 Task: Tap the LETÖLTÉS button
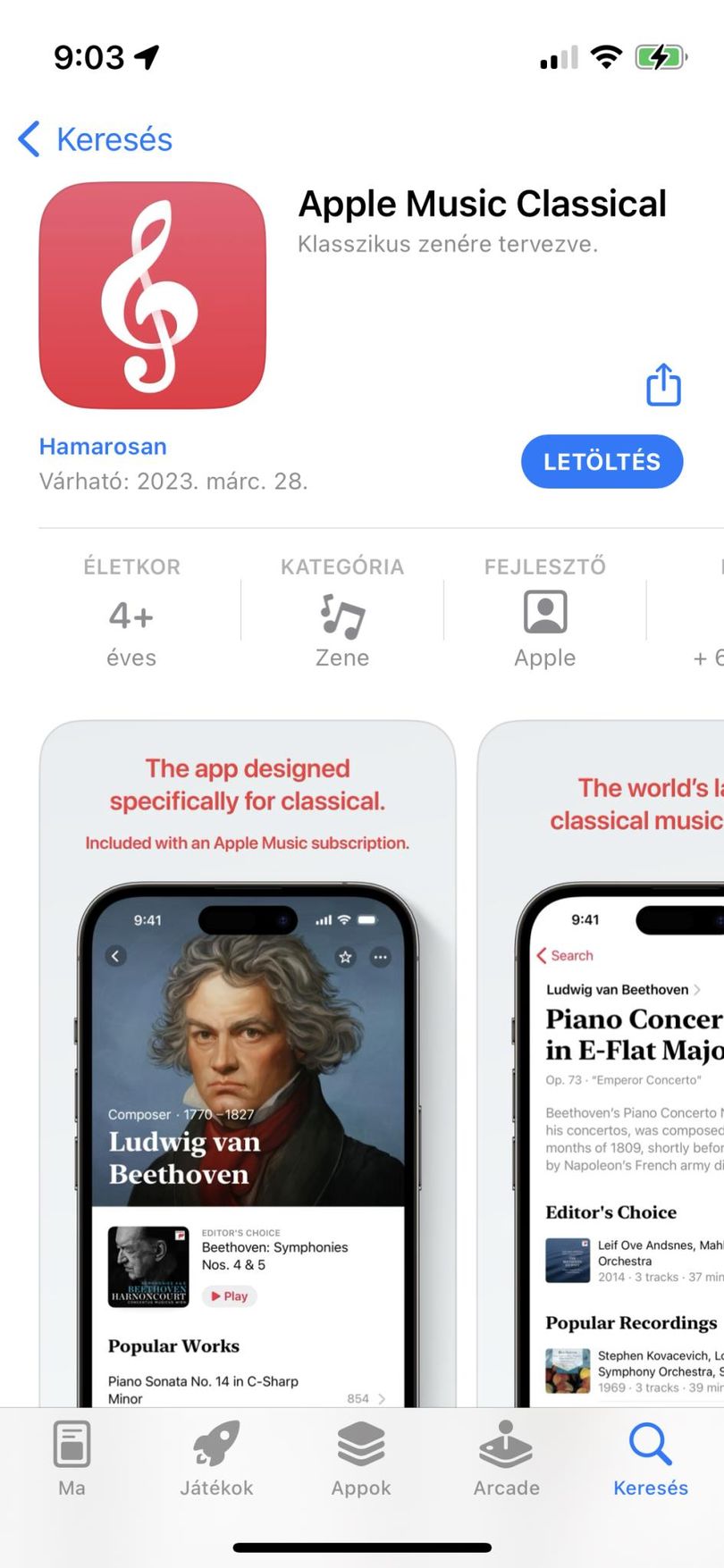[602, 462]
